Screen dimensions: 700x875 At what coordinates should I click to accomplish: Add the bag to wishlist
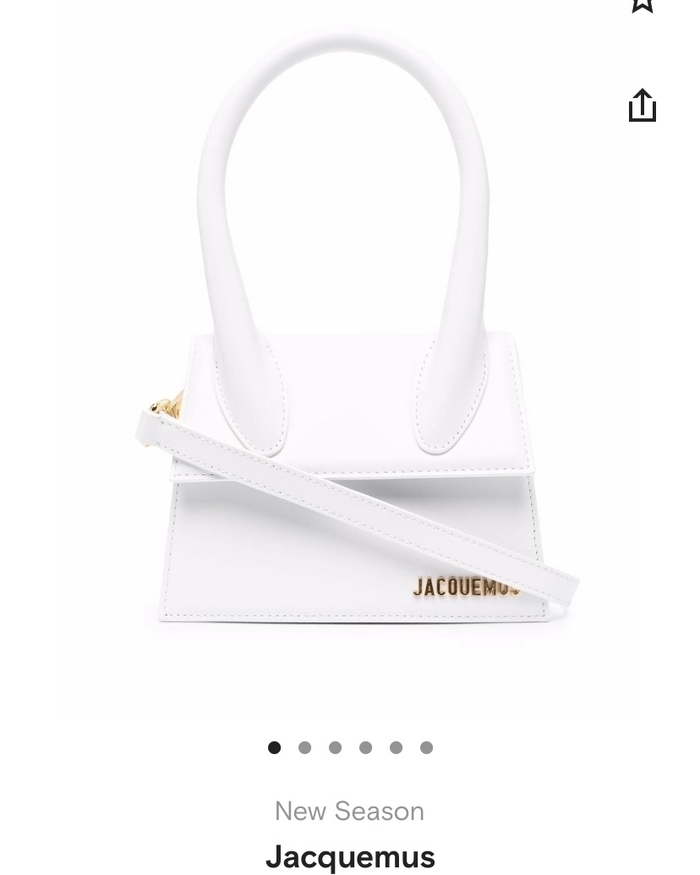(x=642, y=4)
